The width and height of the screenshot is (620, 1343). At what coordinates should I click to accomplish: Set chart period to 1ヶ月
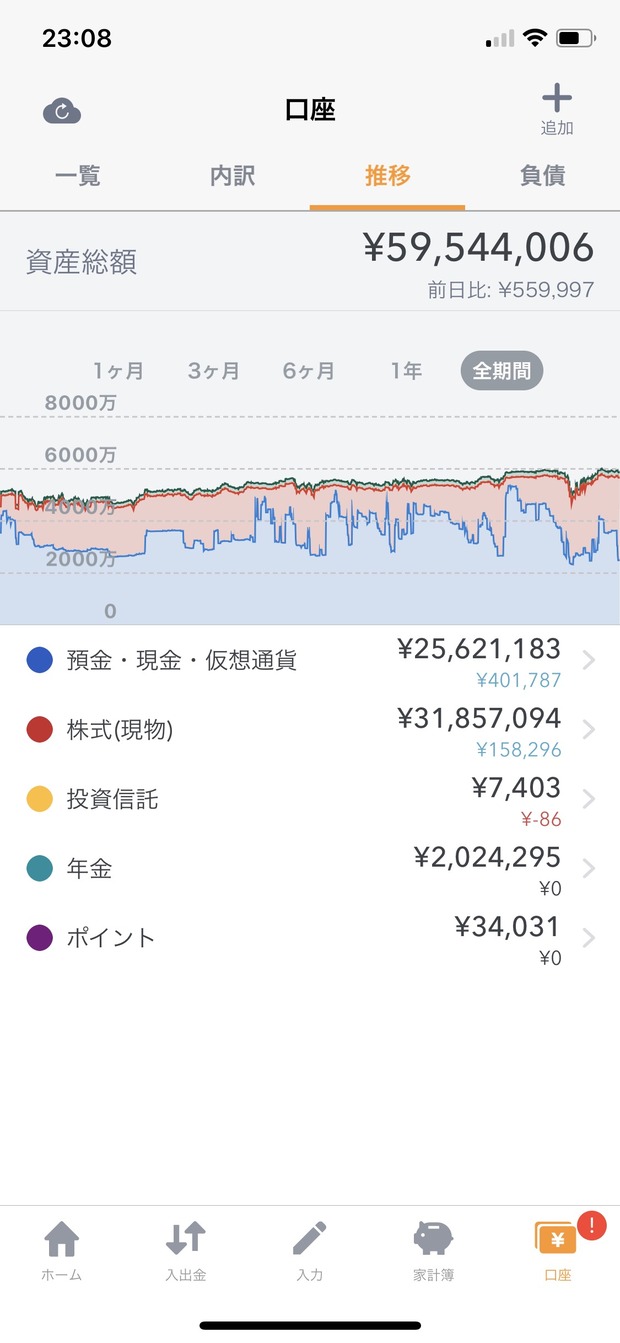[x=119, y=371]
